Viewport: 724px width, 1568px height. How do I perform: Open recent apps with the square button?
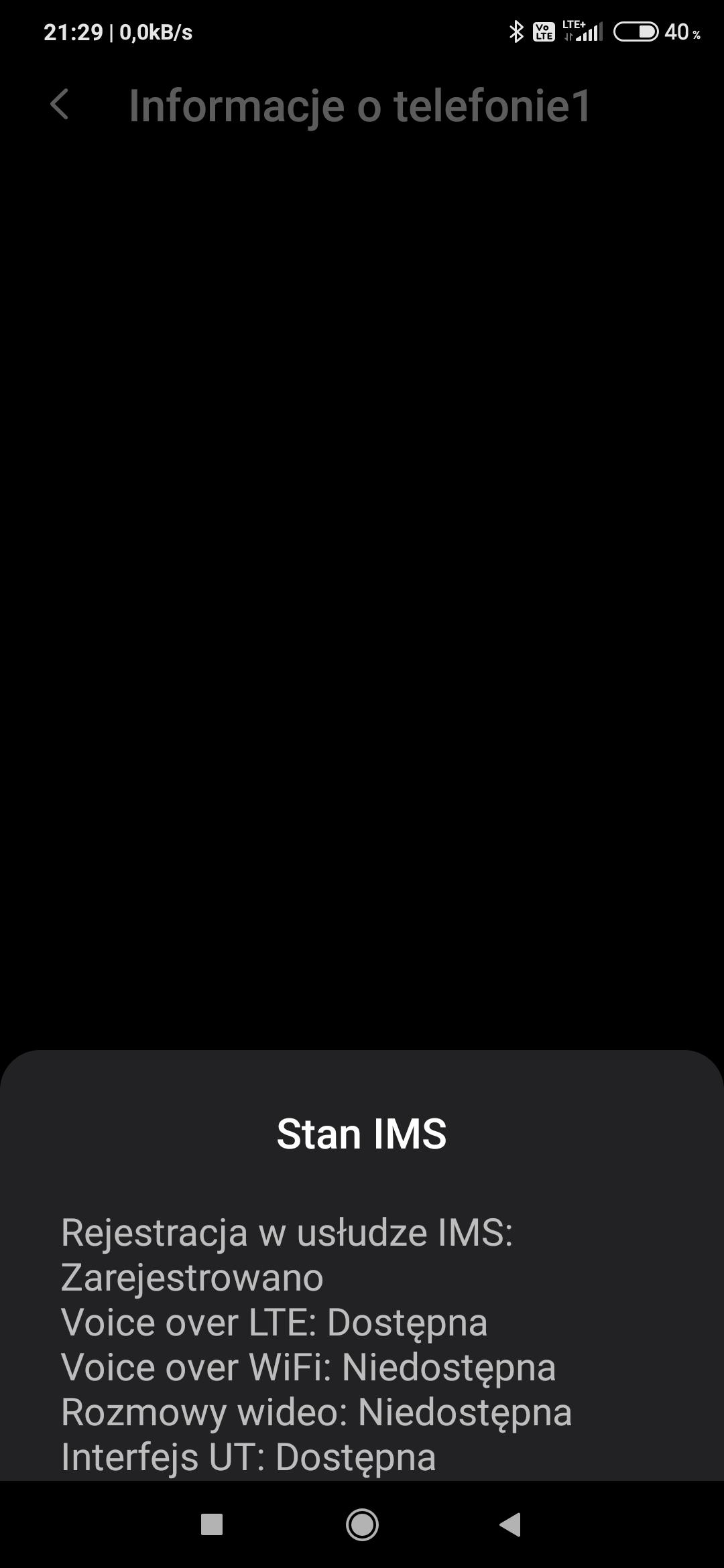[x=212, y=1524]
